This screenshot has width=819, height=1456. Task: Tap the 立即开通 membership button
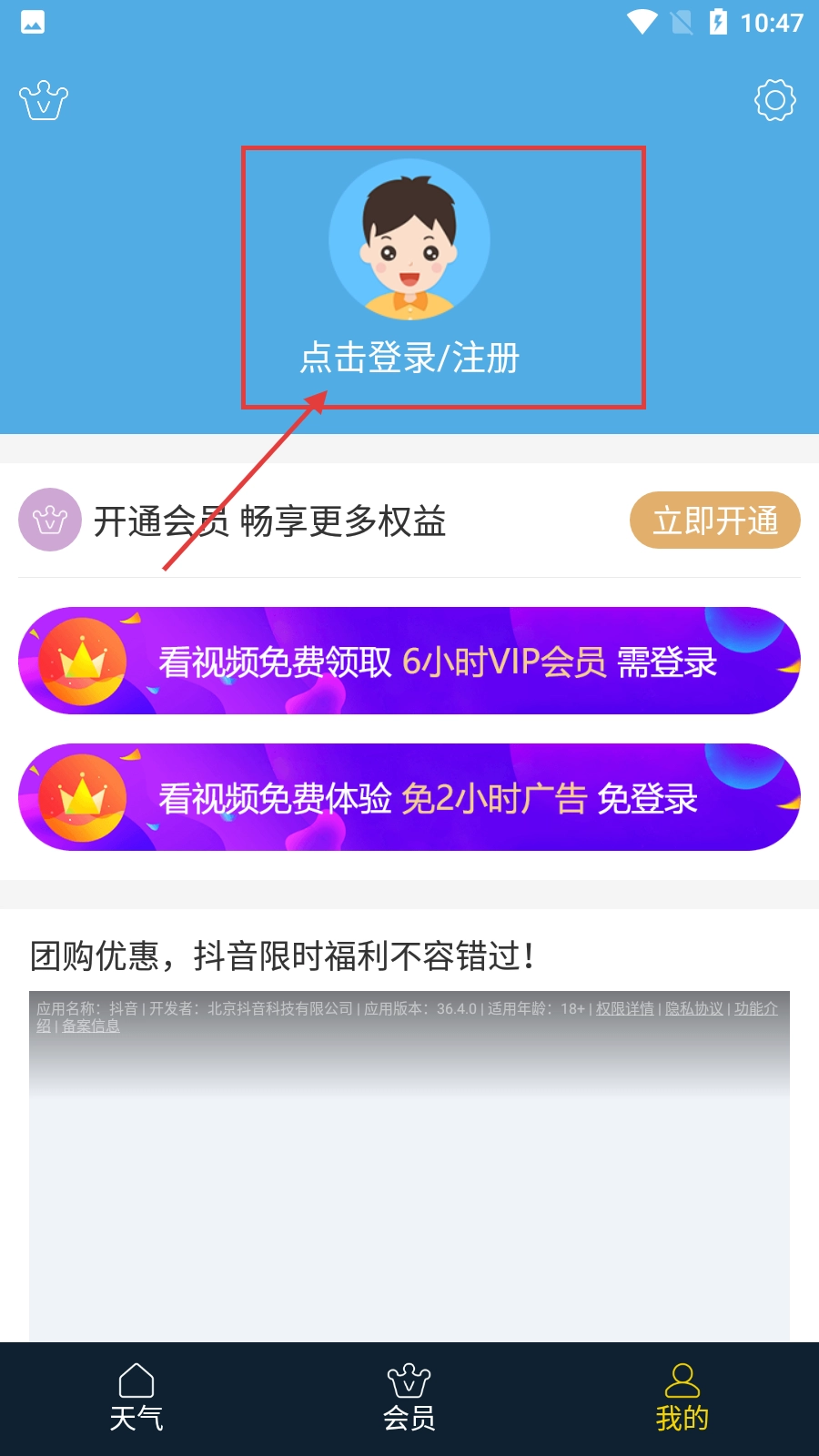point(714,521)
